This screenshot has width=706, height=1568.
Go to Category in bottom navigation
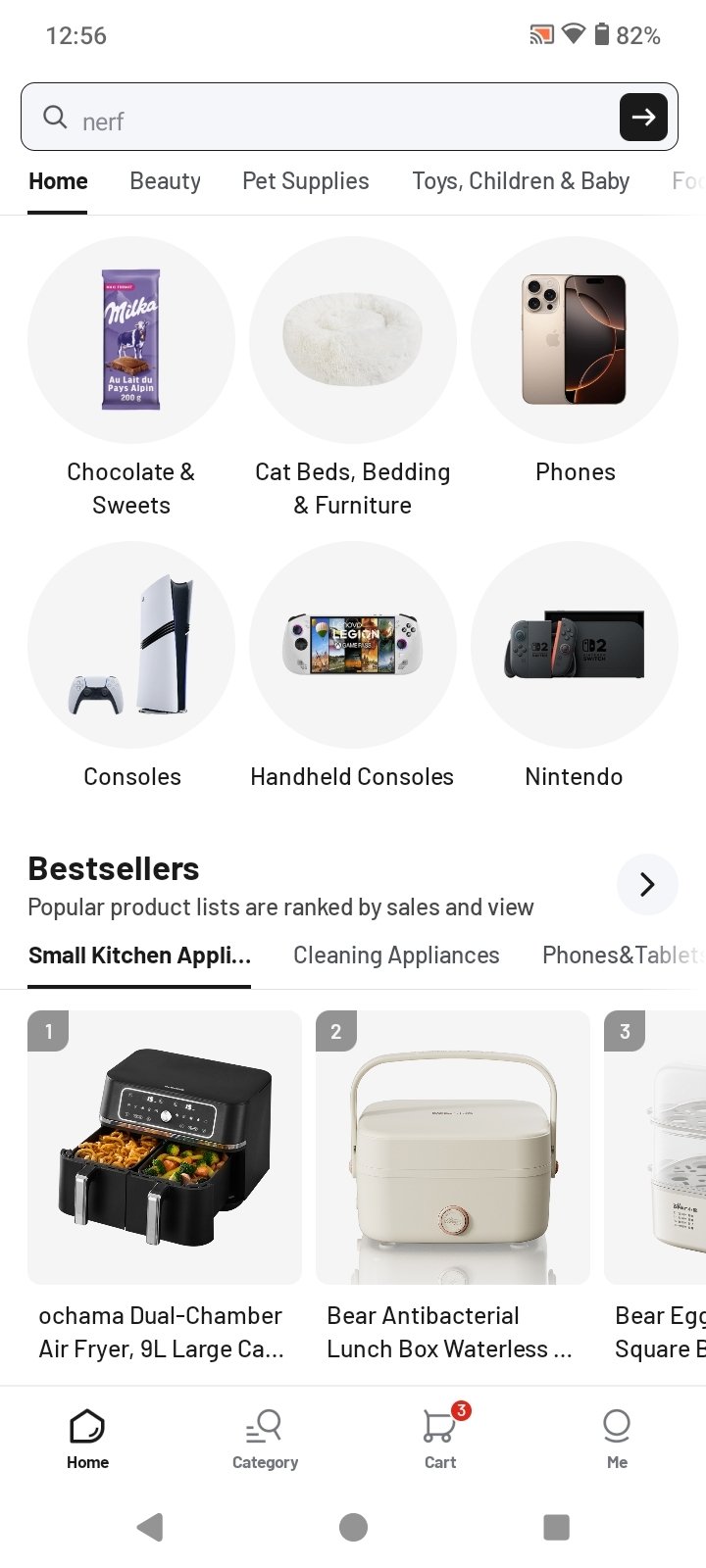pyautogui.click(x=265, y=1438)
